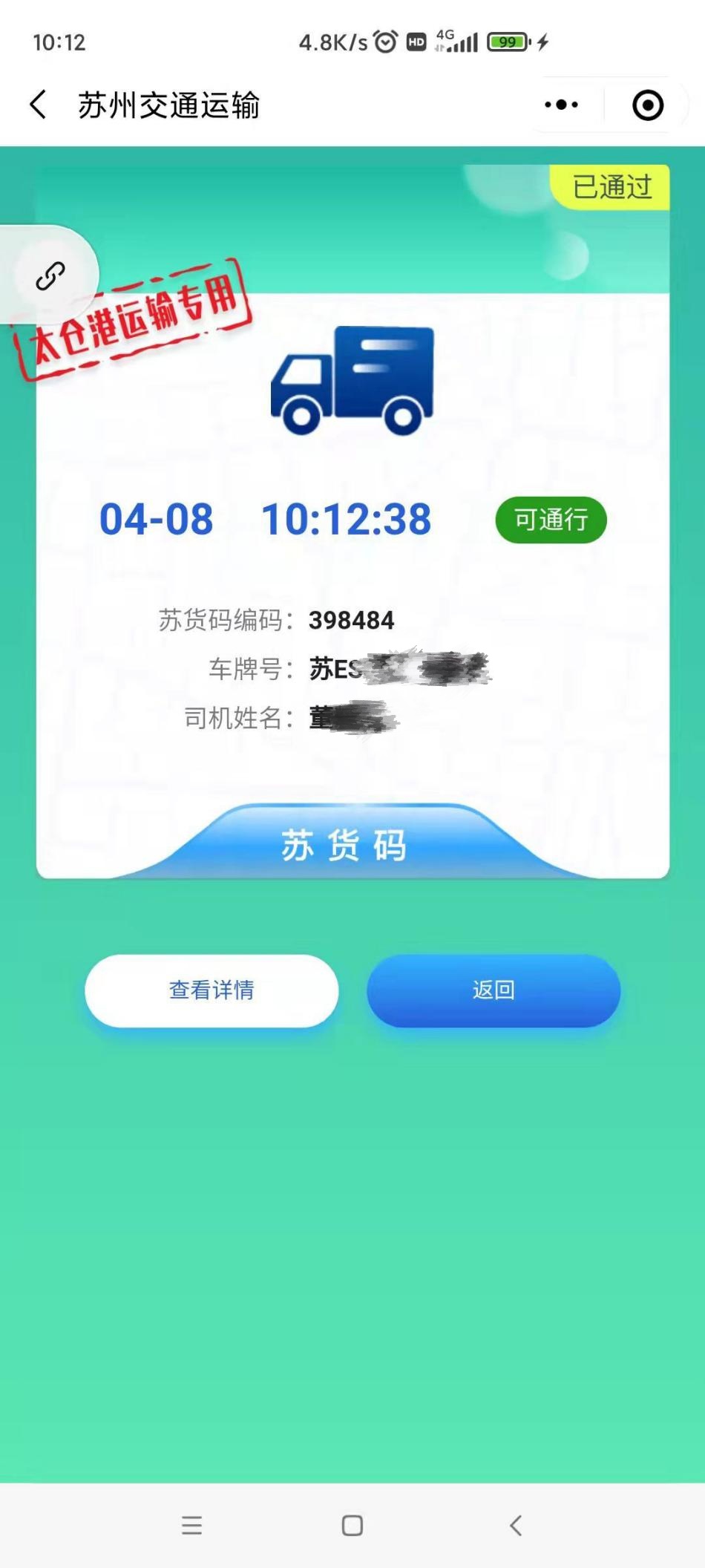View details via 查看详情 button
This screenshot has height=1568, width=705.
pos(211,990)
